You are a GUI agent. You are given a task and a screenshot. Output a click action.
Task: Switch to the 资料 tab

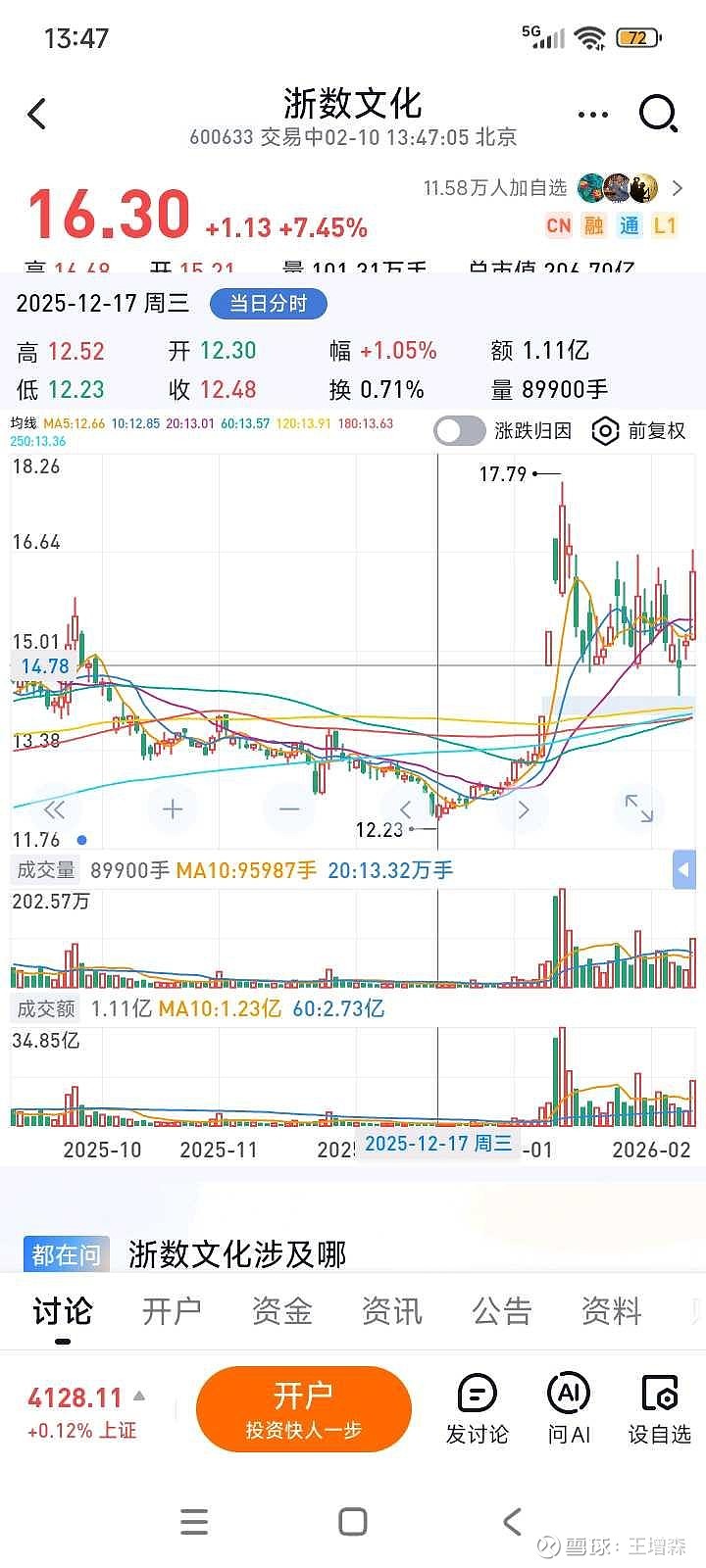coord(611,1311)
